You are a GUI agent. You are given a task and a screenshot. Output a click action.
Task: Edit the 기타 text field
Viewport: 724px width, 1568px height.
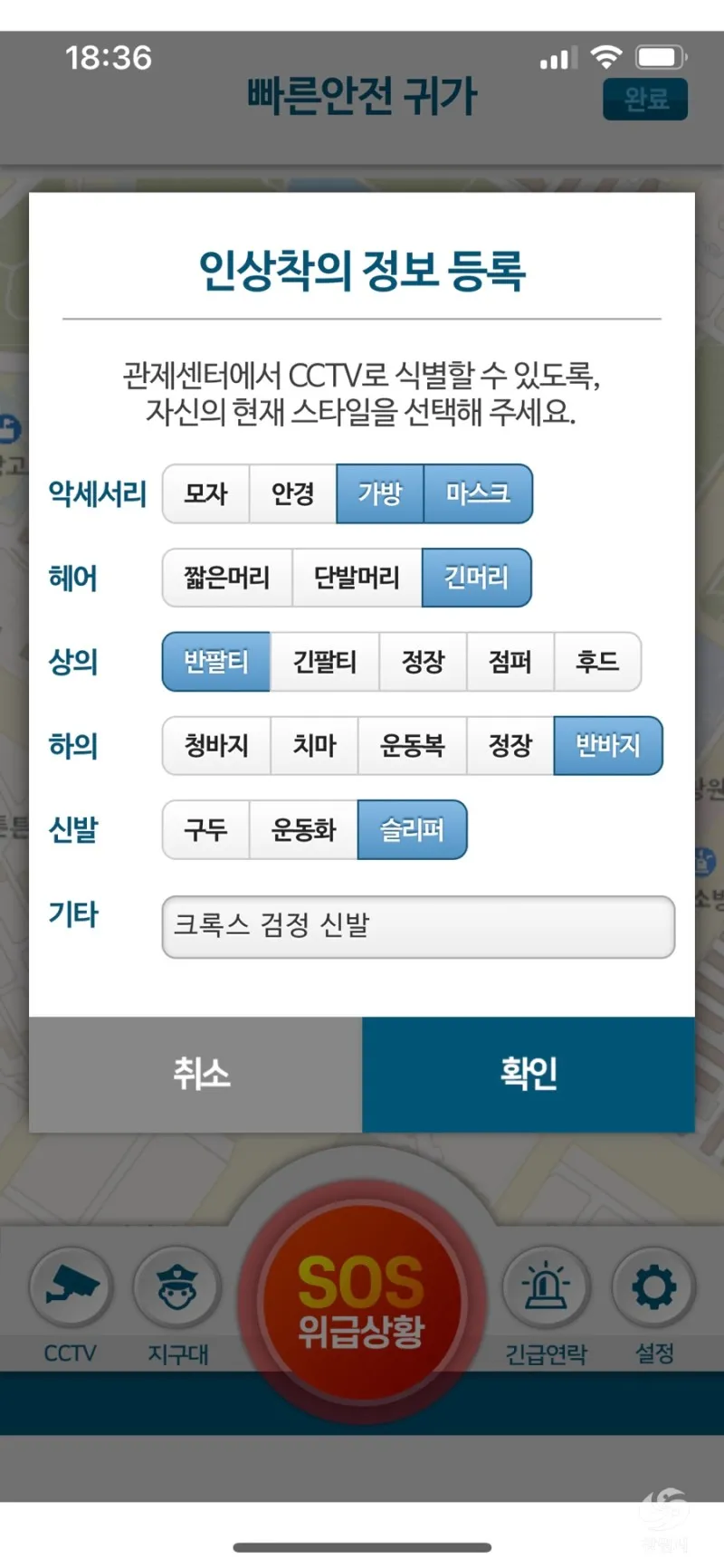(x=418, y=926)
